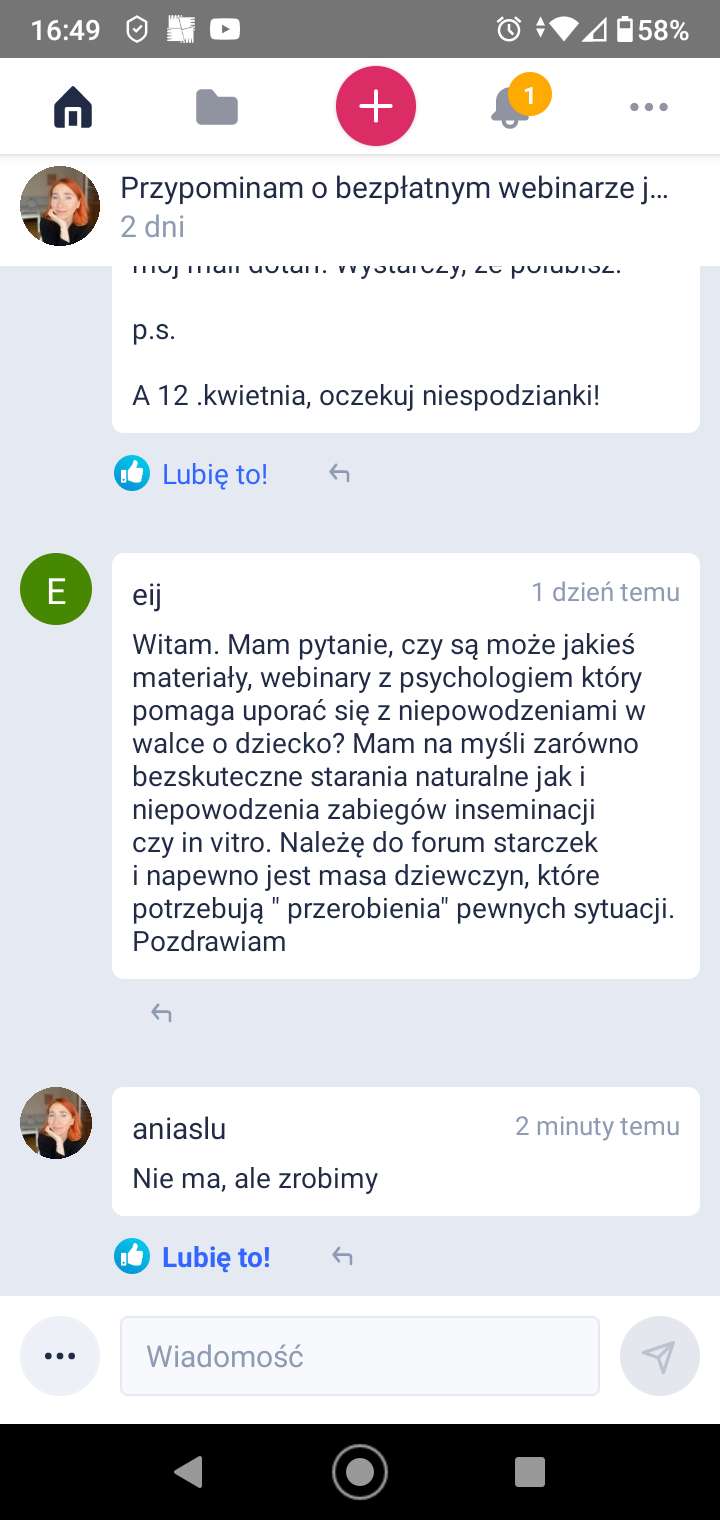
Task: Go to the home tab
Action: click(x=72, y=107)
